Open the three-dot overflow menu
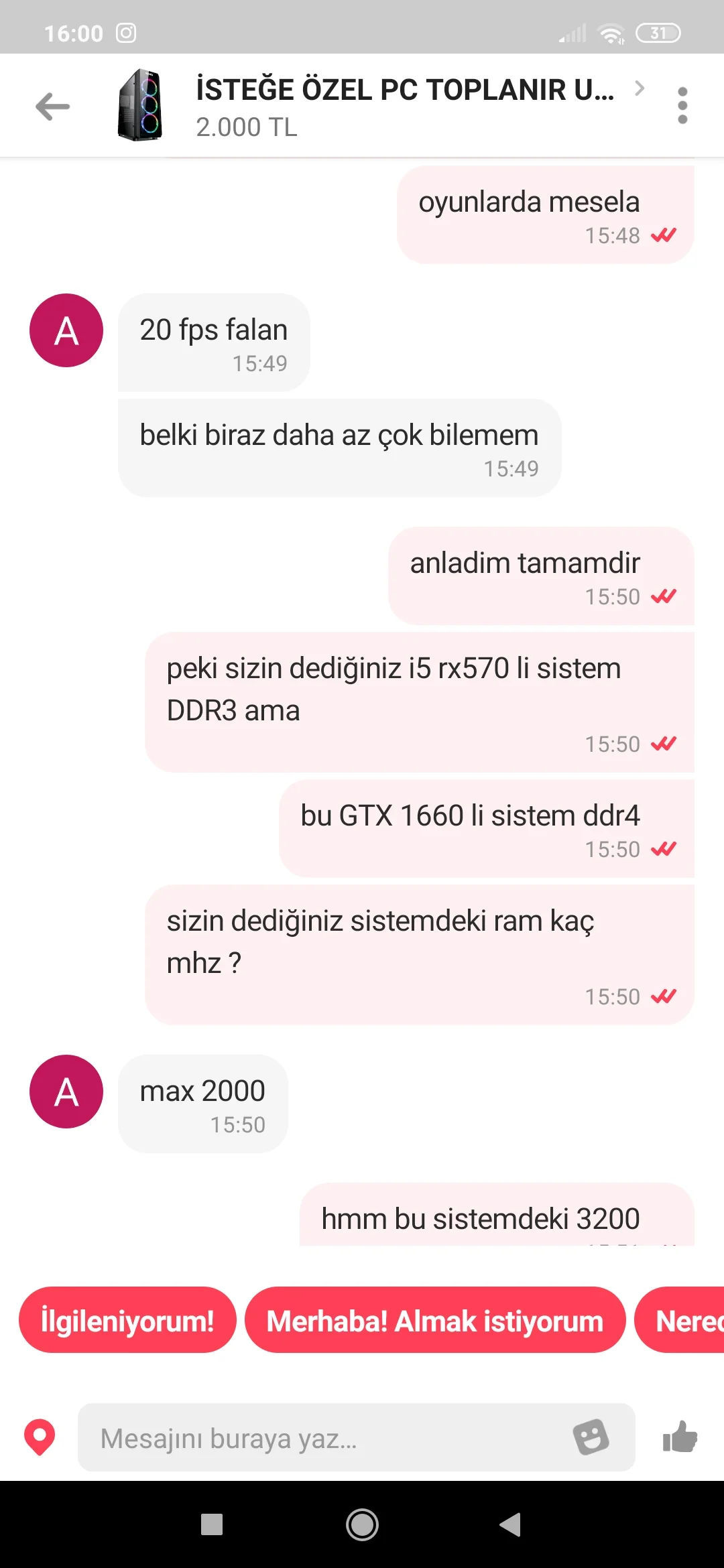This screenshot has height=1568, width=724. pos(682,106)
